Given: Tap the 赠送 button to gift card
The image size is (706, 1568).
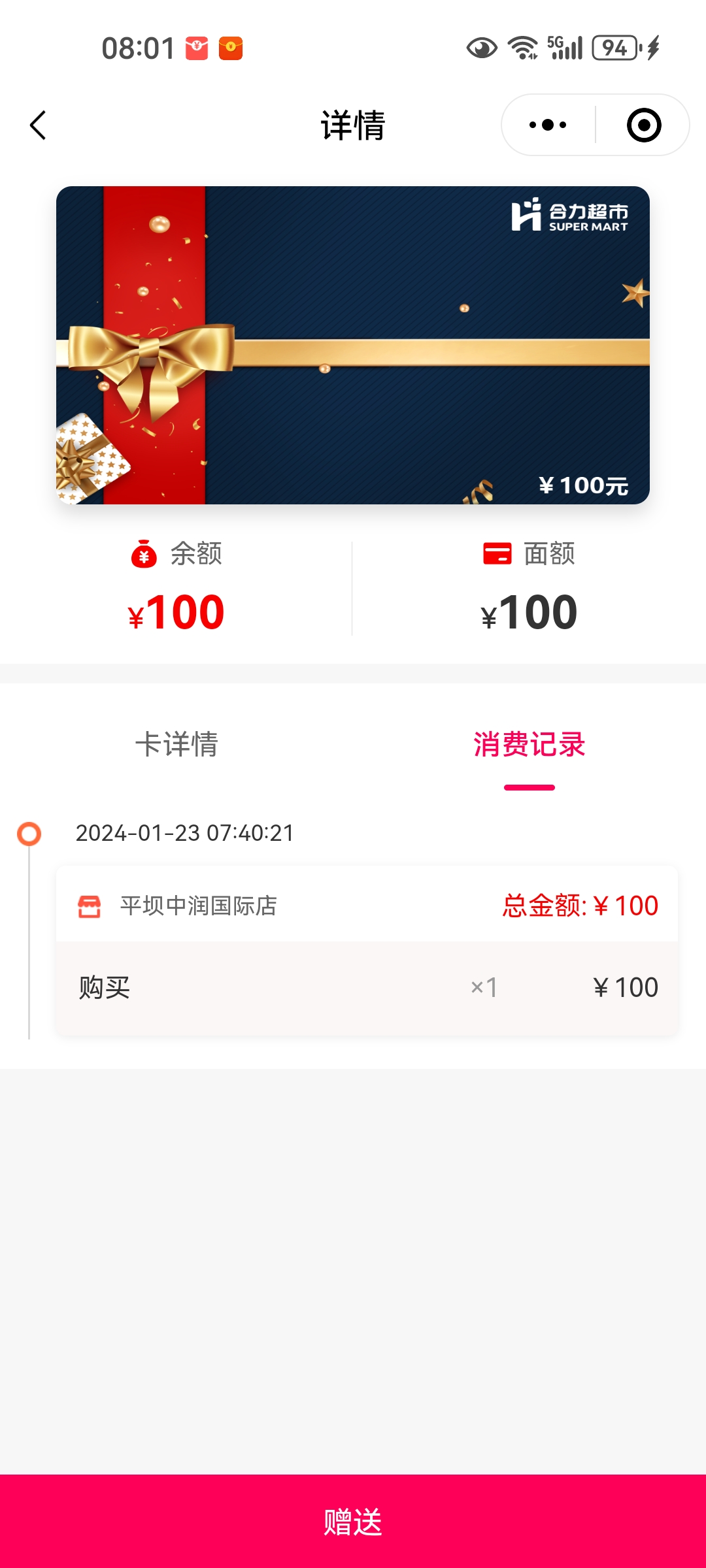Looking at the screenshot, I should pyautogui.click(x=353, y=1521).
